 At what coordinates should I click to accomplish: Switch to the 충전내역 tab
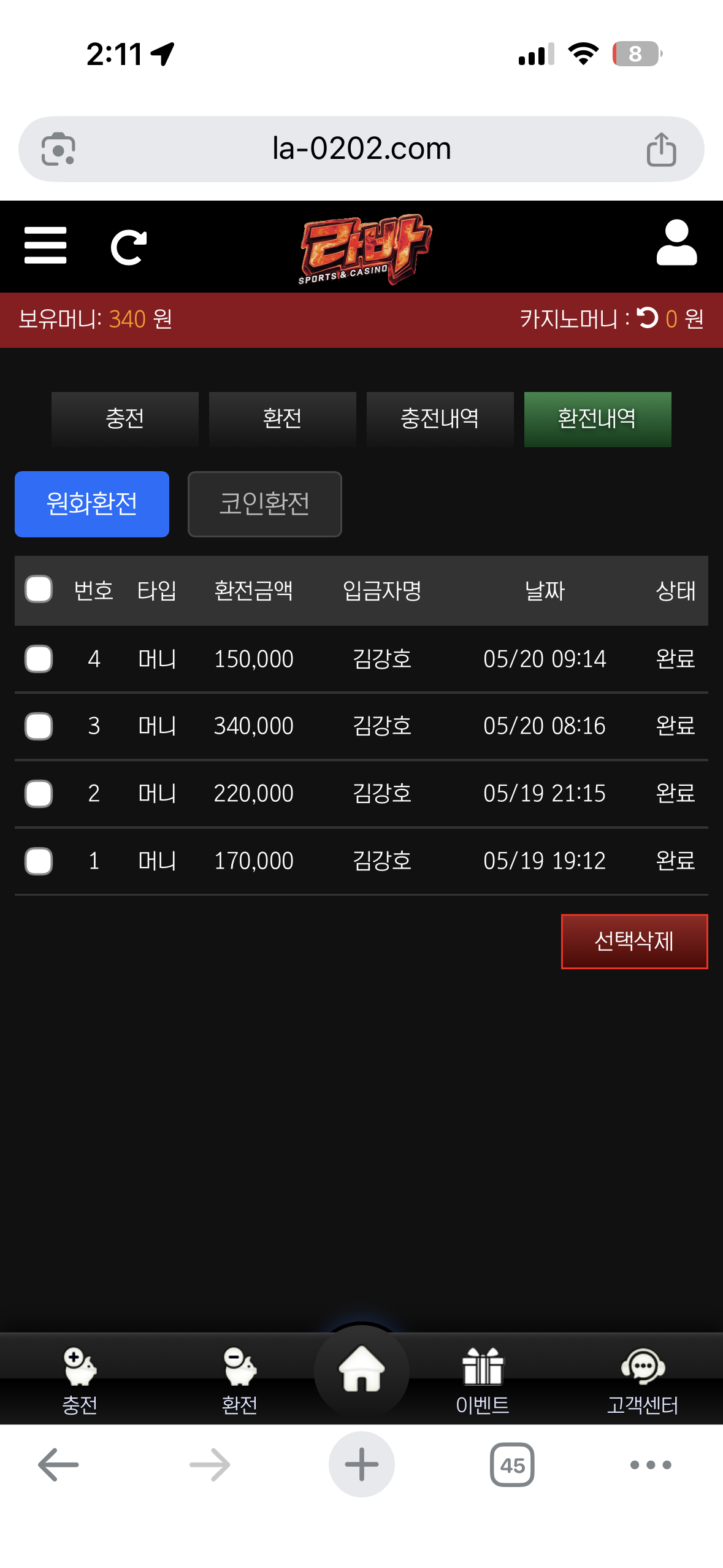point(440,419)
